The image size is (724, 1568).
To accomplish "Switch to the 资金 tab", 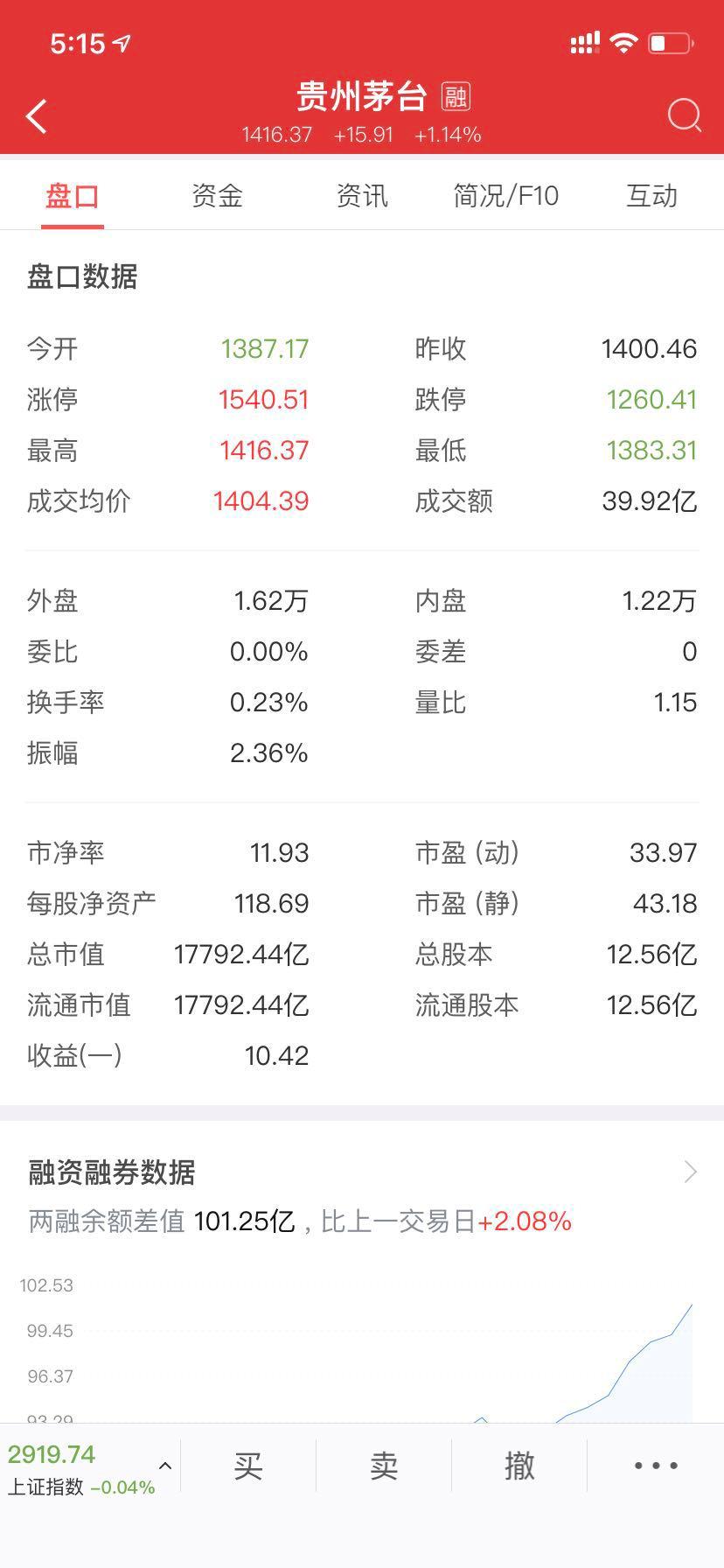I will (x=217, y=196).
